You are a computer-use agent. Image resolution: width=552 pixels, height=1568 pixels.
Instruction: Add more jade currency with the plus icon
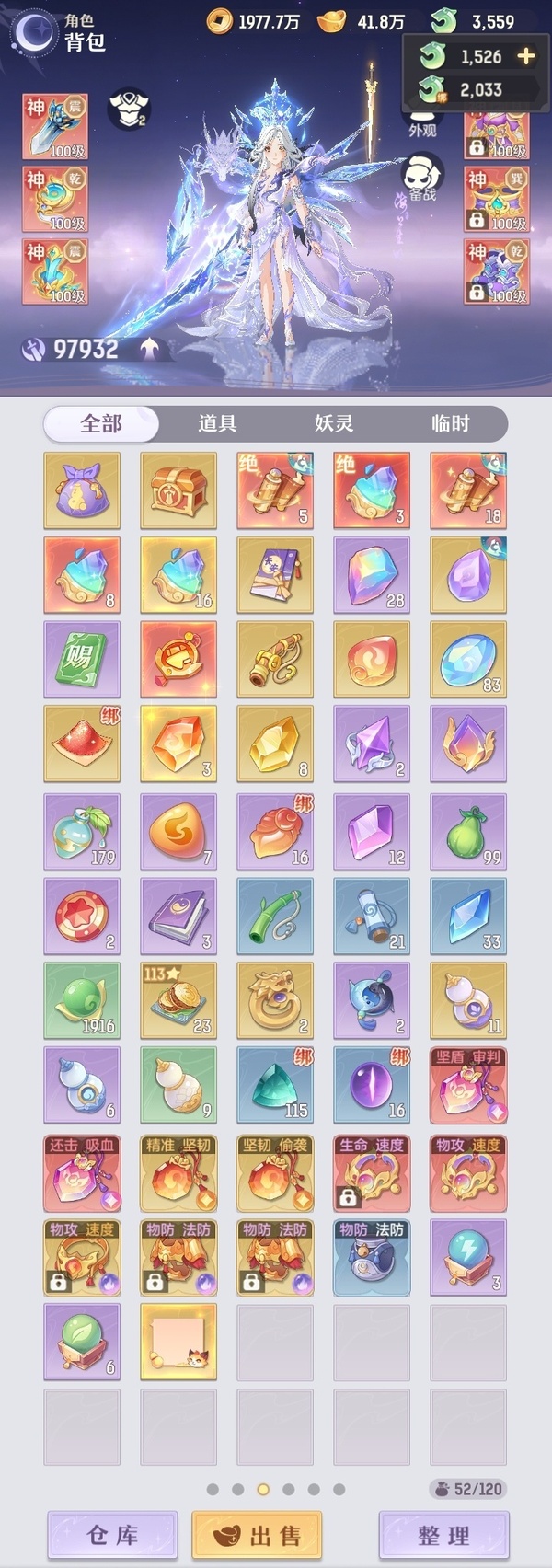pyautogui.click(x=525, y=56)
